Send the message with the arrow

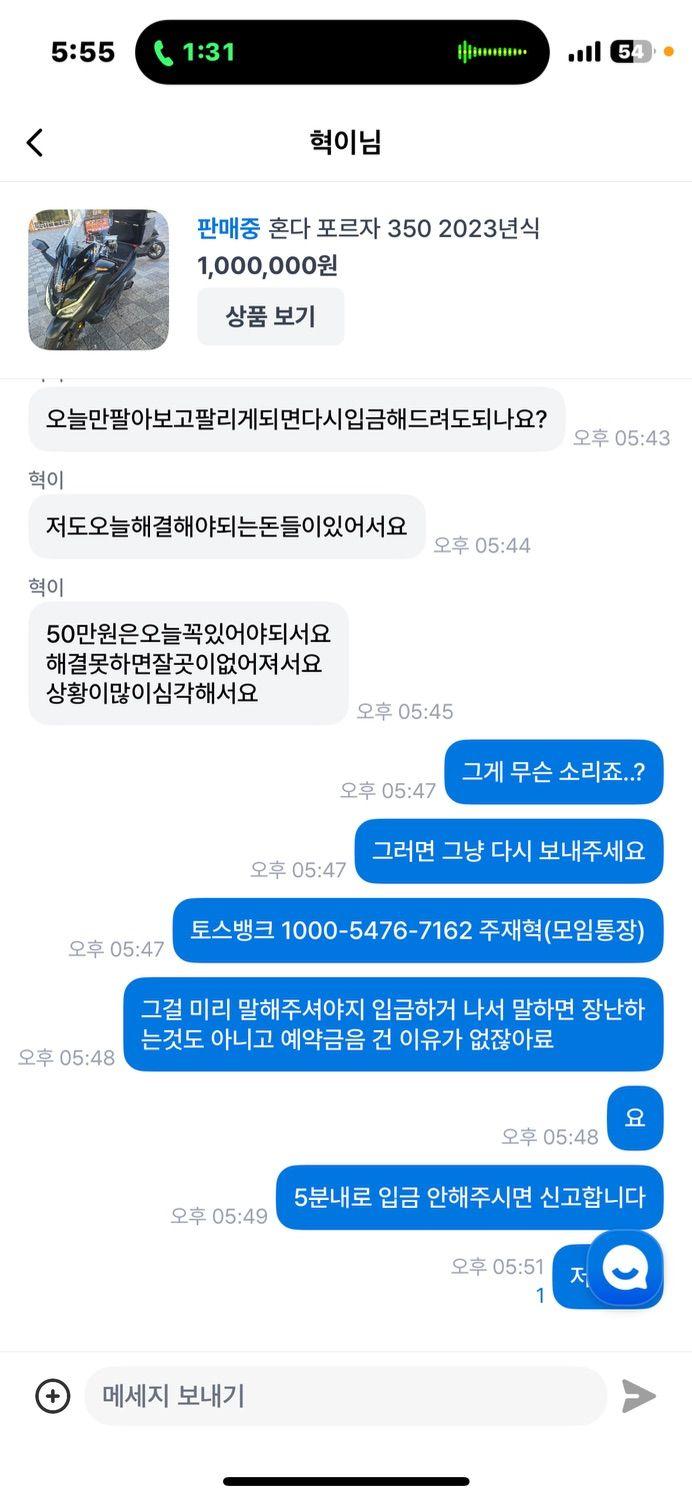coord(639,1396)
